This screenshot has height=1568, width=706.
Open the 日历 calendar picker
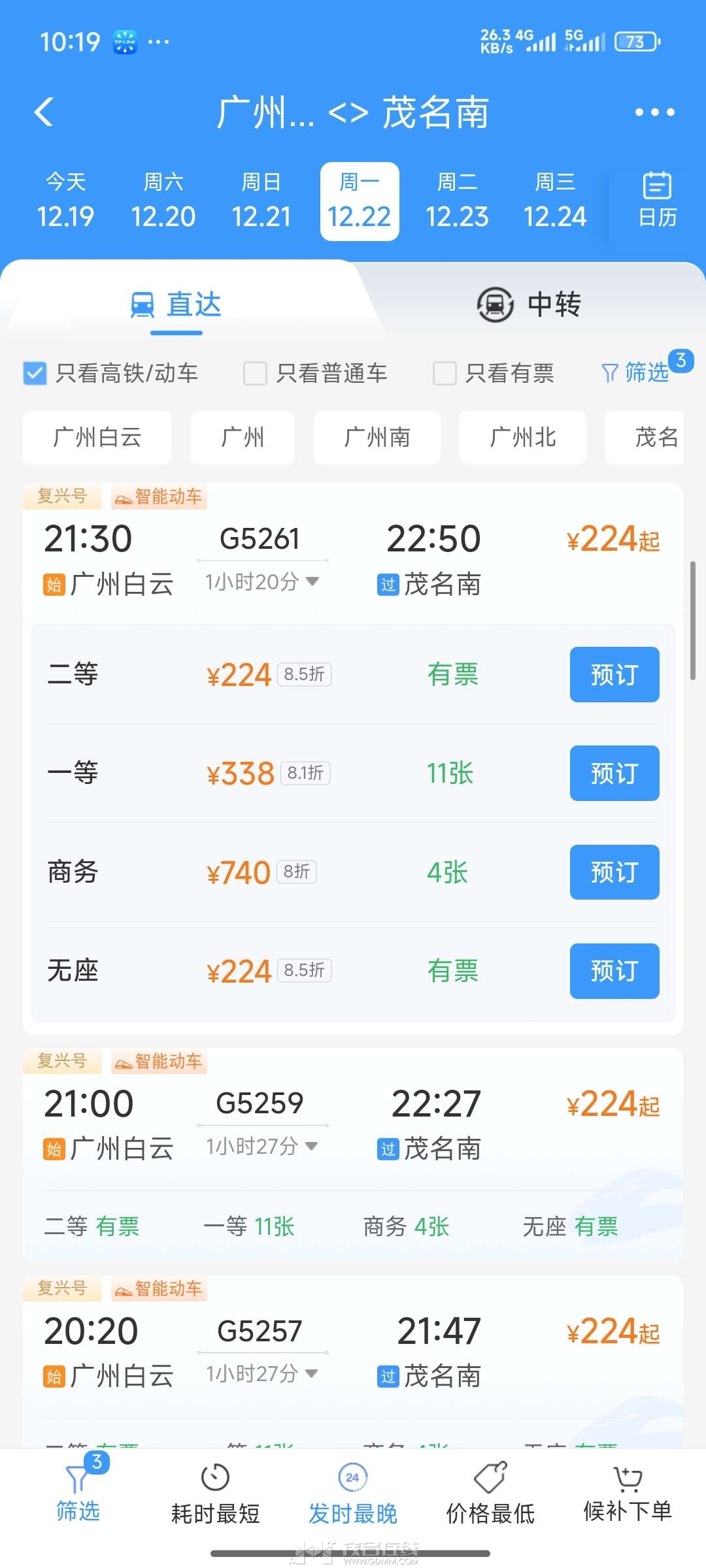(x=657, y=200)
